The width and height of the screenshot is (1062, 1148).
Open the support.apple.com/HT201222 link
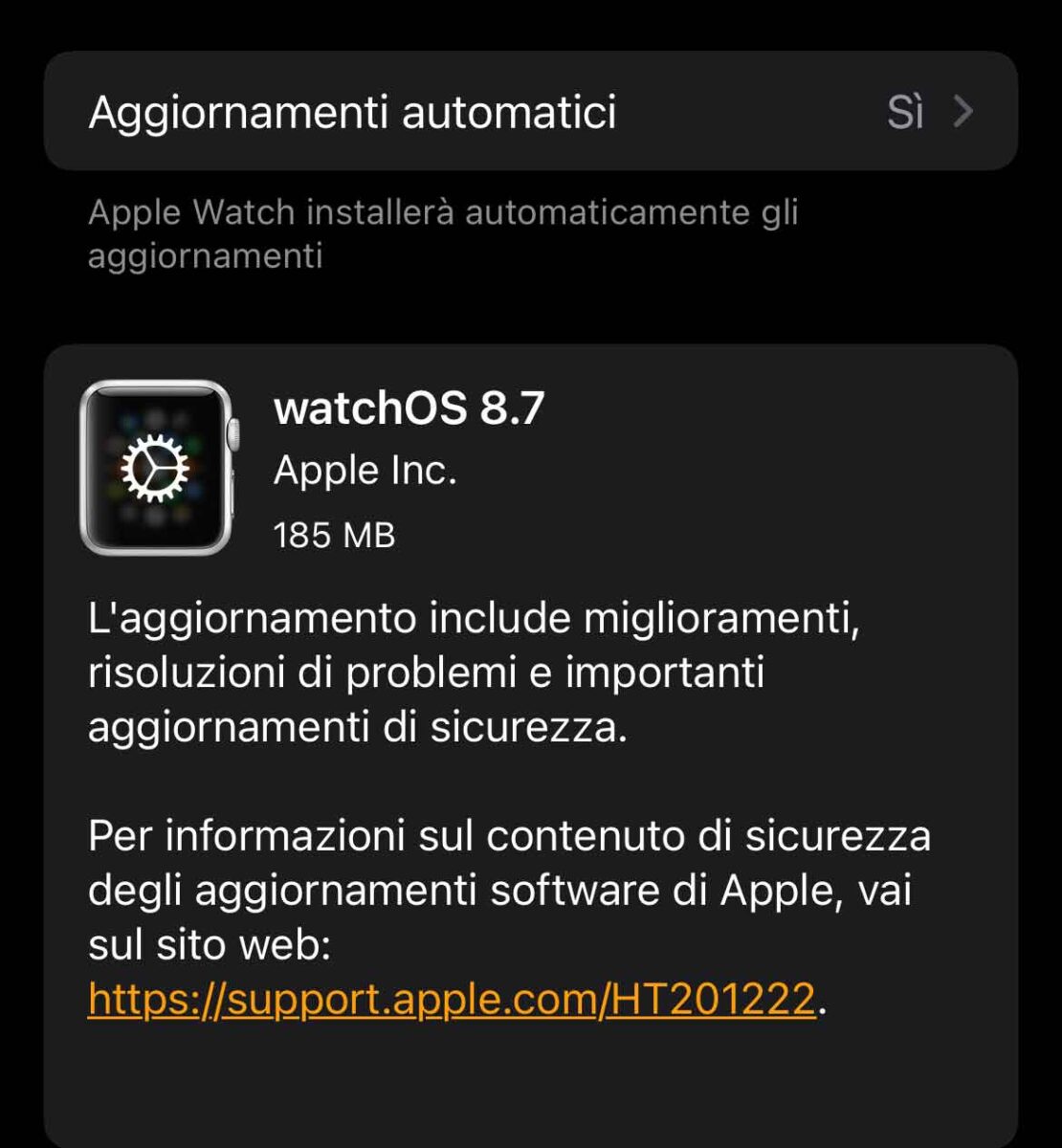click(452, 999)
